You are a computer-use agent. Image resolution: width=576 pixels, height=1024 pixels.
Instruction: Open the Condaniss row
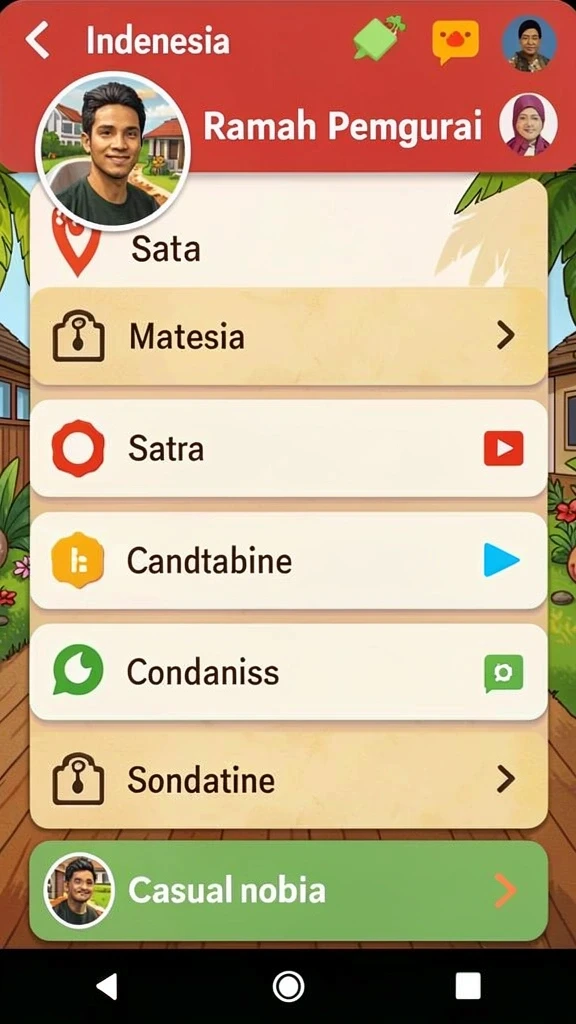[288, 672]
